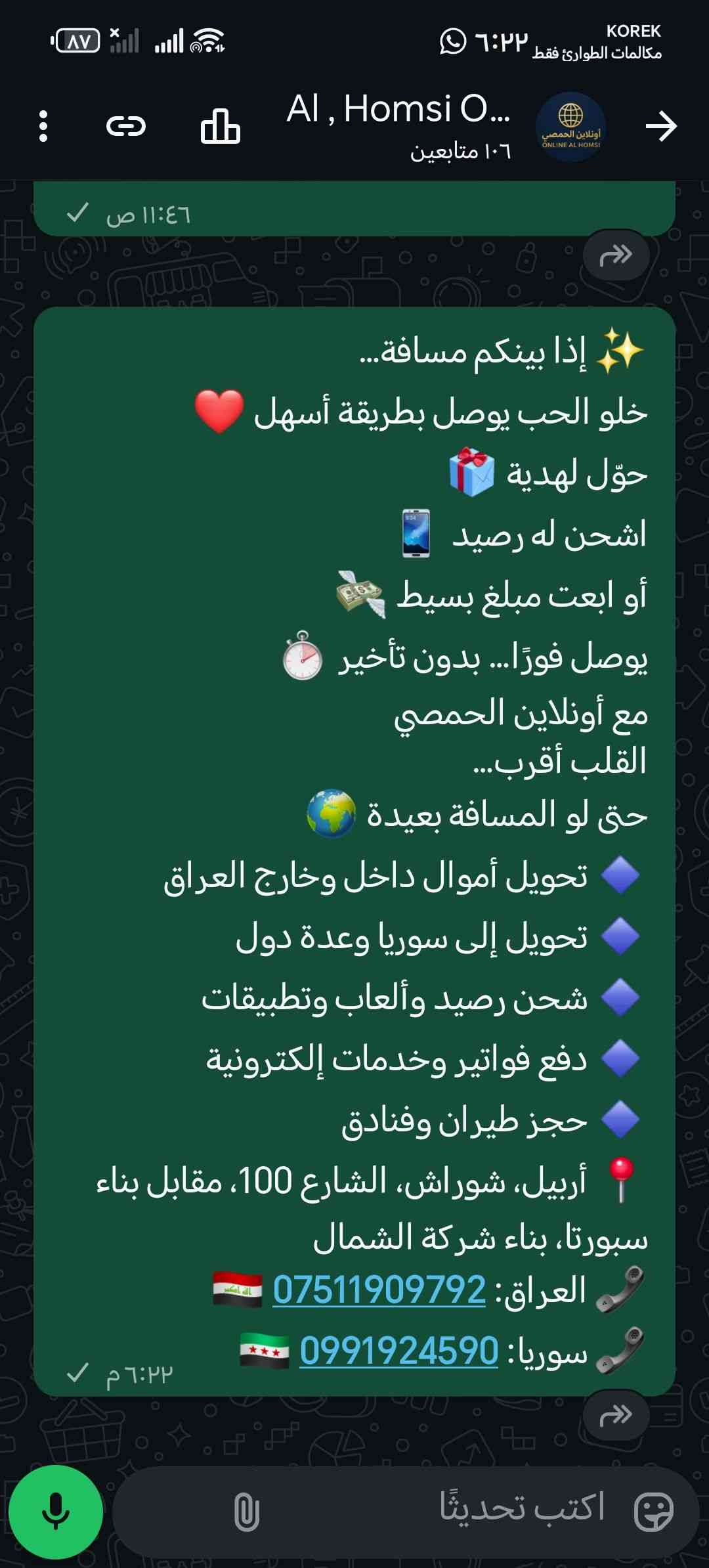Open the sticker and emoji picker
Image resolution: width=709 pixels, height=1568 pixels.
(653, 1512)
